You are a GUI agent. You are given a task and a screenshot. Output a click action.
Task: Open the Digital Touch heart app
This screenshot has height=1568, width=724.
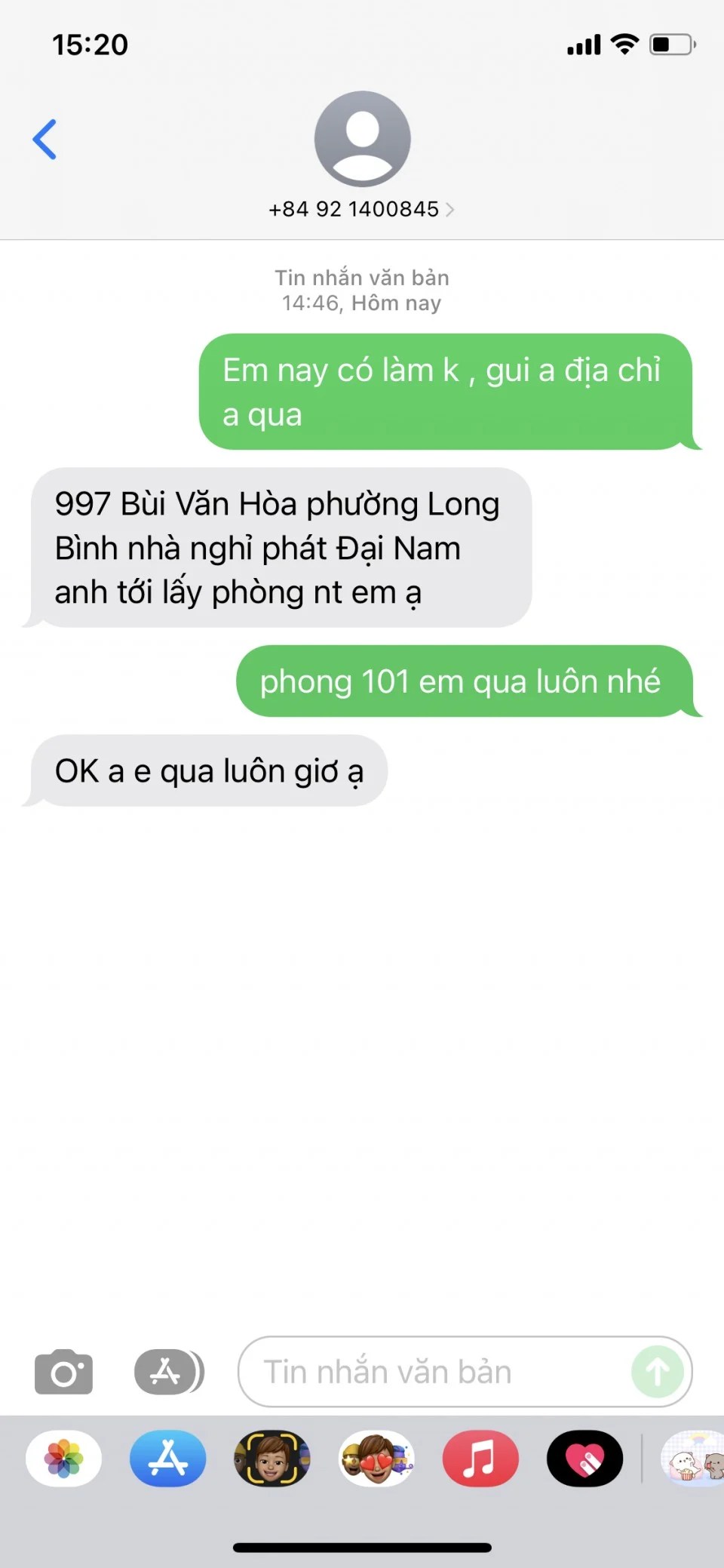[x=584, y=1459]
